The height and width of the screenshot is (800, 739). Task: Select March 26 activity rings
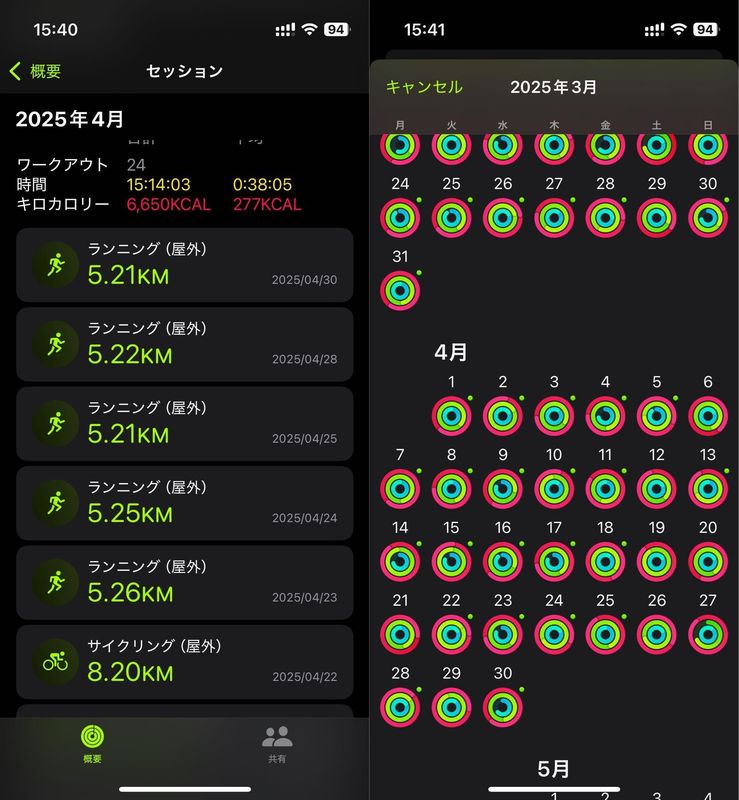click(503, 217)
